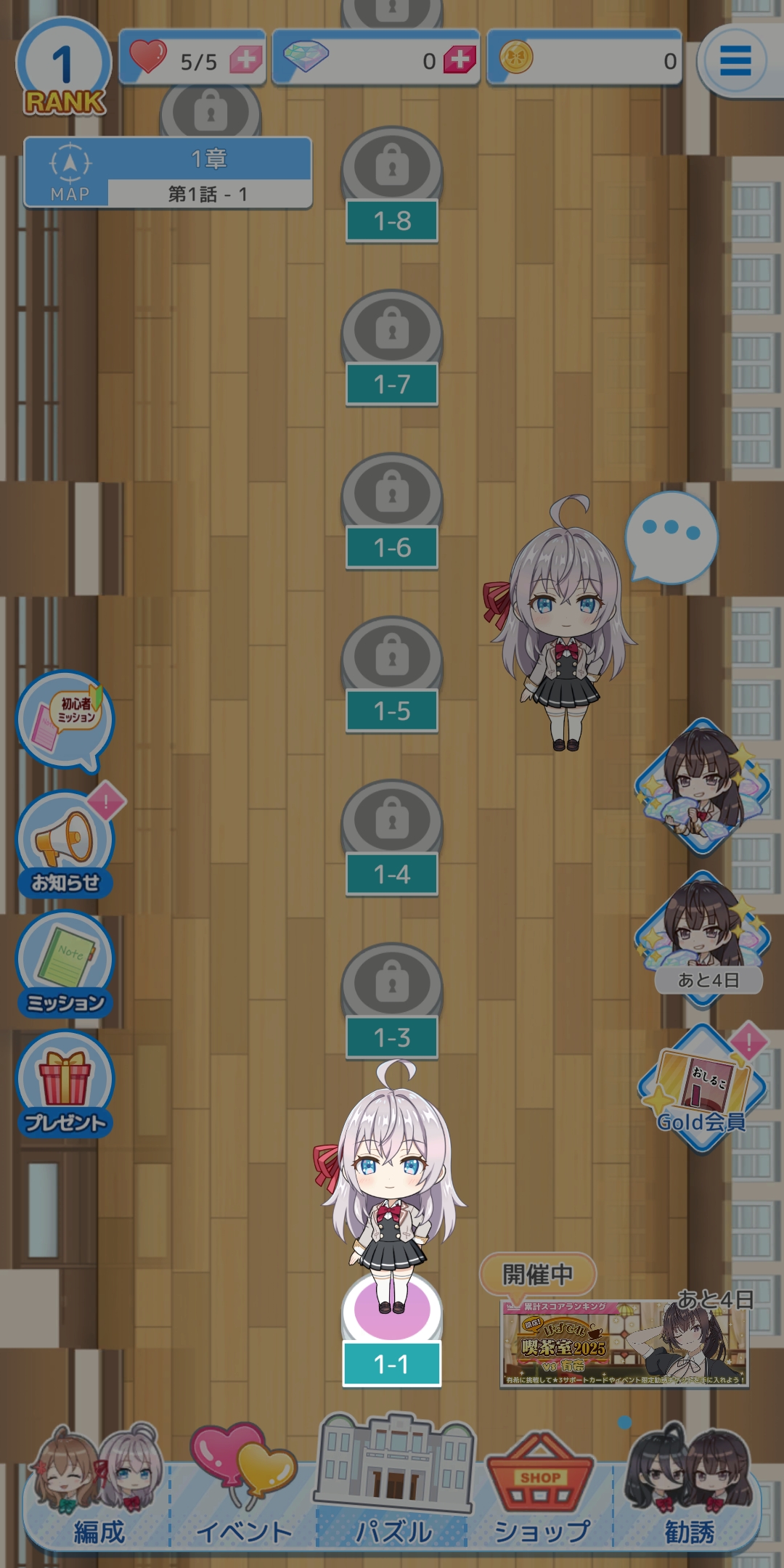Viewport: 784px width, 1568px height.
Task: Open the プレゼント gift box
Action: pos(65,1085)
